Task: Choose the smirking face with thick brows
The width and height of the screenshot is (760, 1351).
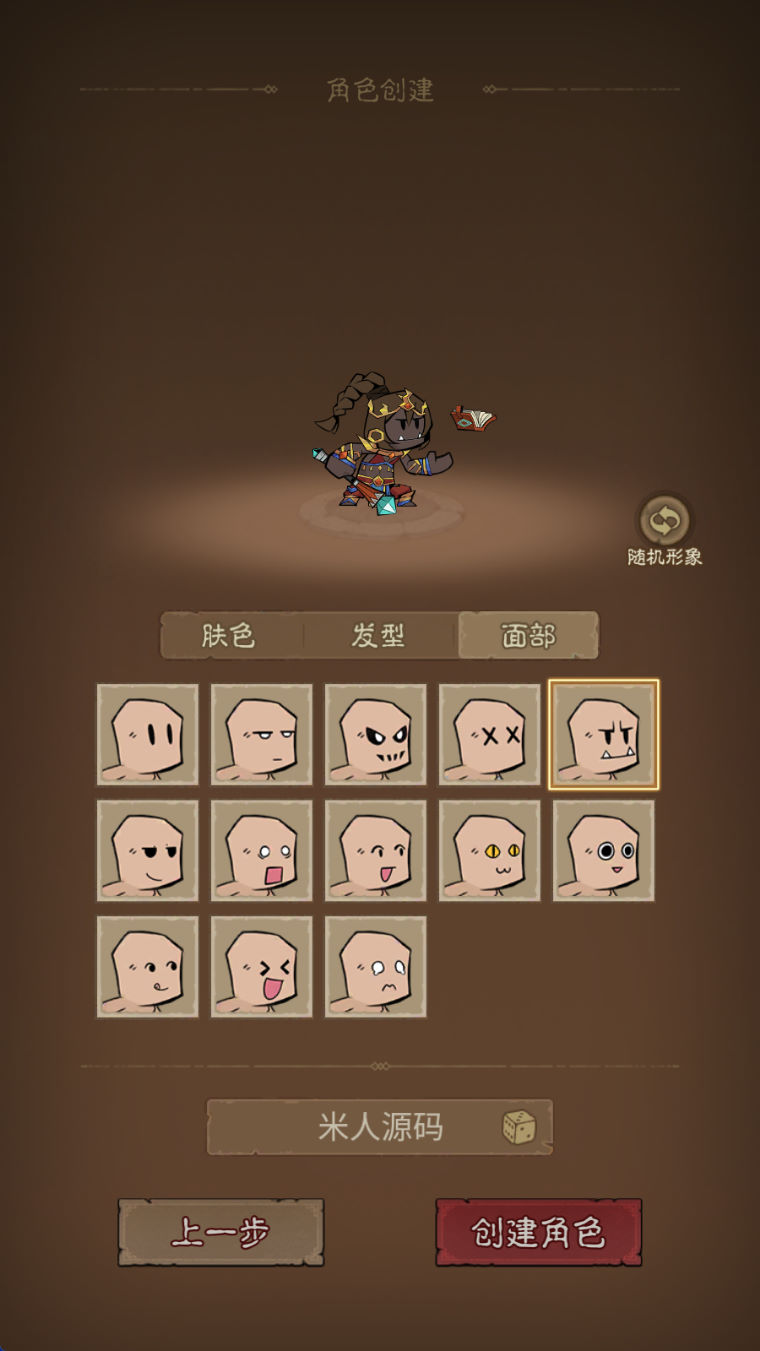Action: tap(148, 851)
